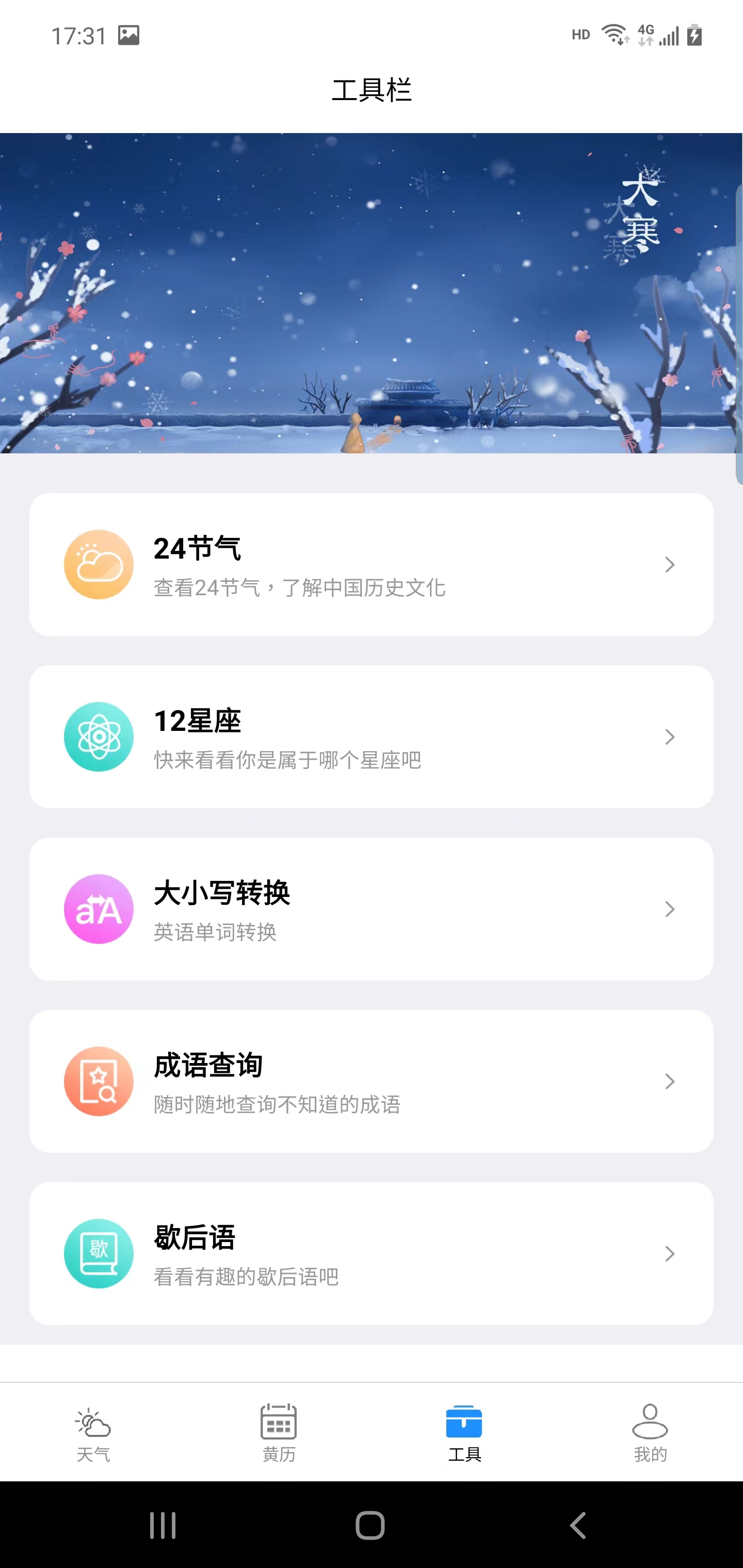Switch to the 我的 tab
743x1568 pixels.
coord(650,1436)
